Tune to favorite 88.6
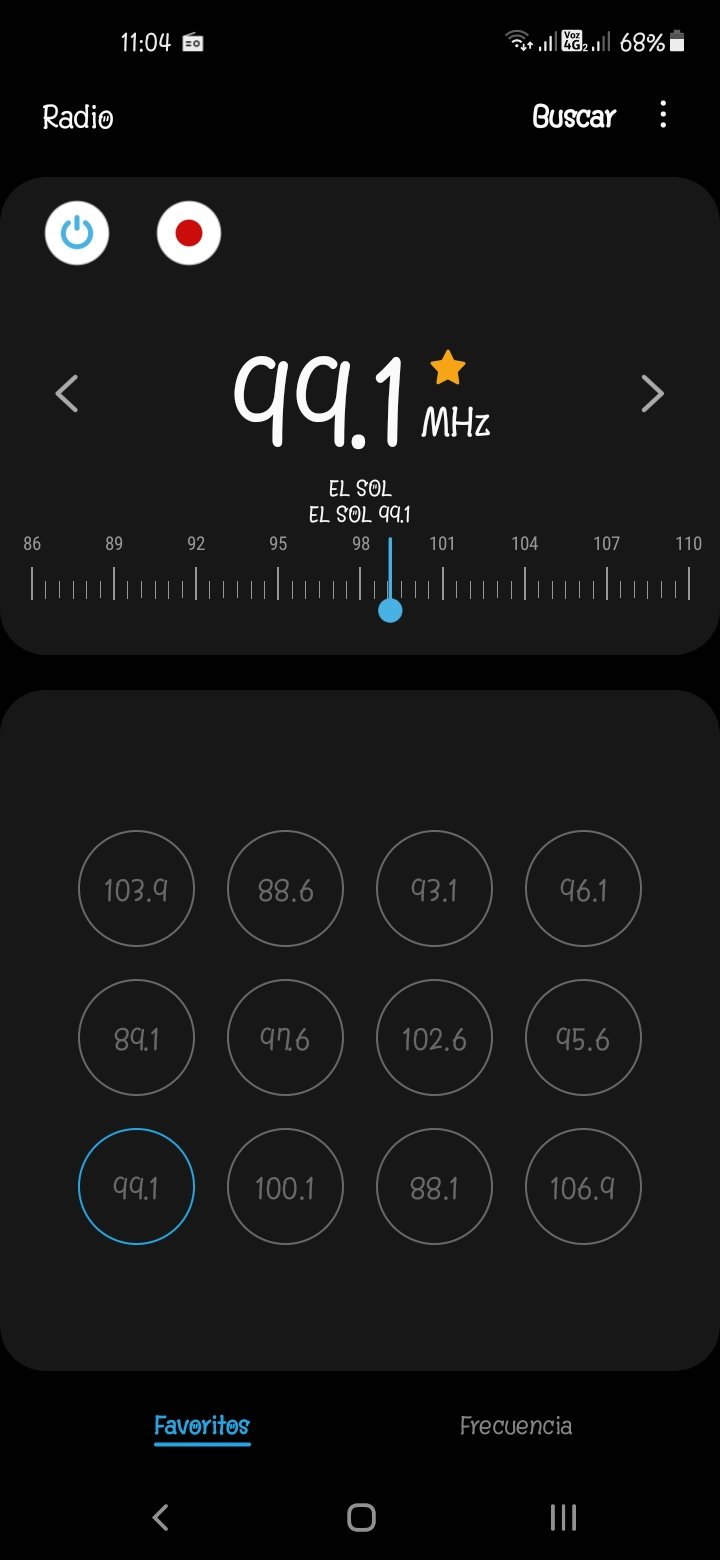 click(x=285, y=889)
